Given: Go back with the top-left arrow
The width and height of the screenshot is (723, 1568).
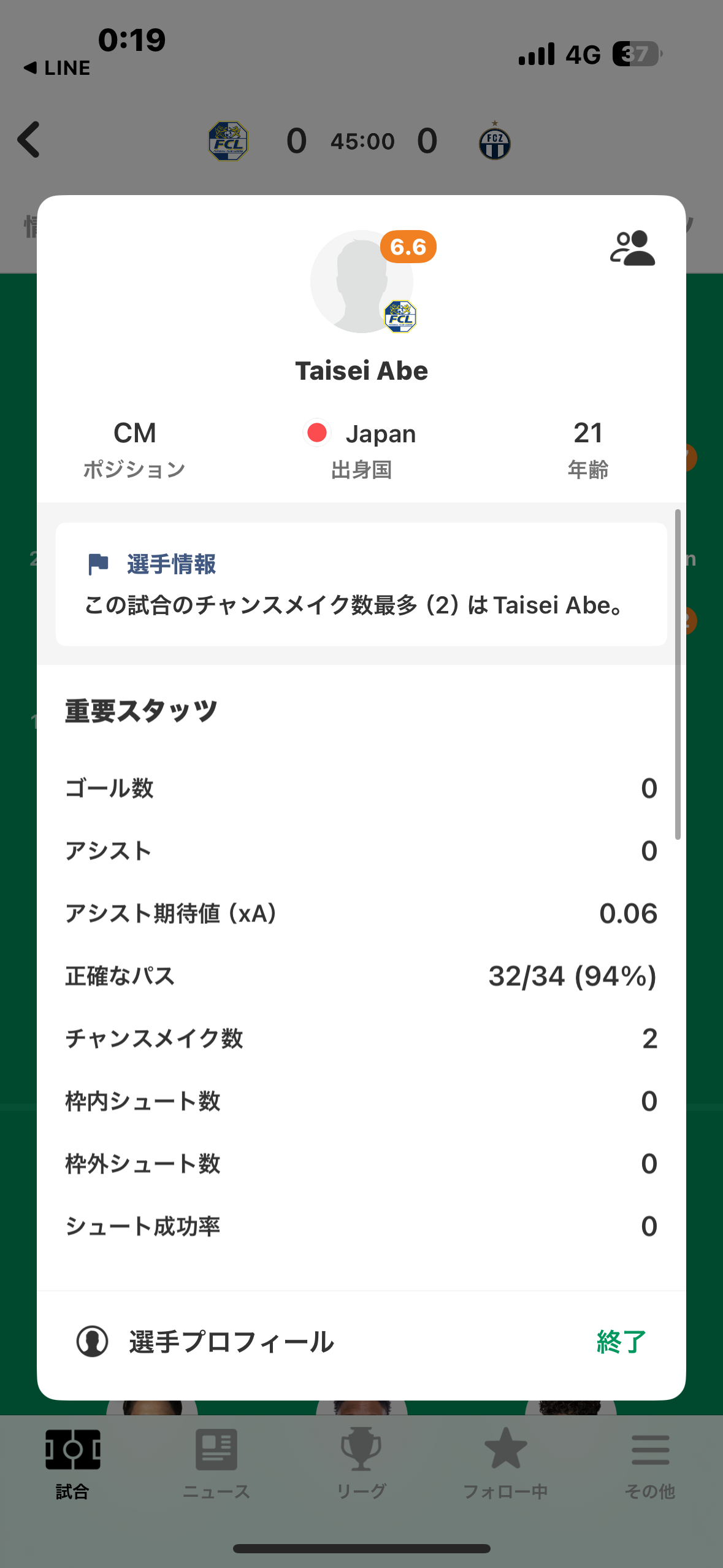Looking at the screenshot, I should 29,140.
